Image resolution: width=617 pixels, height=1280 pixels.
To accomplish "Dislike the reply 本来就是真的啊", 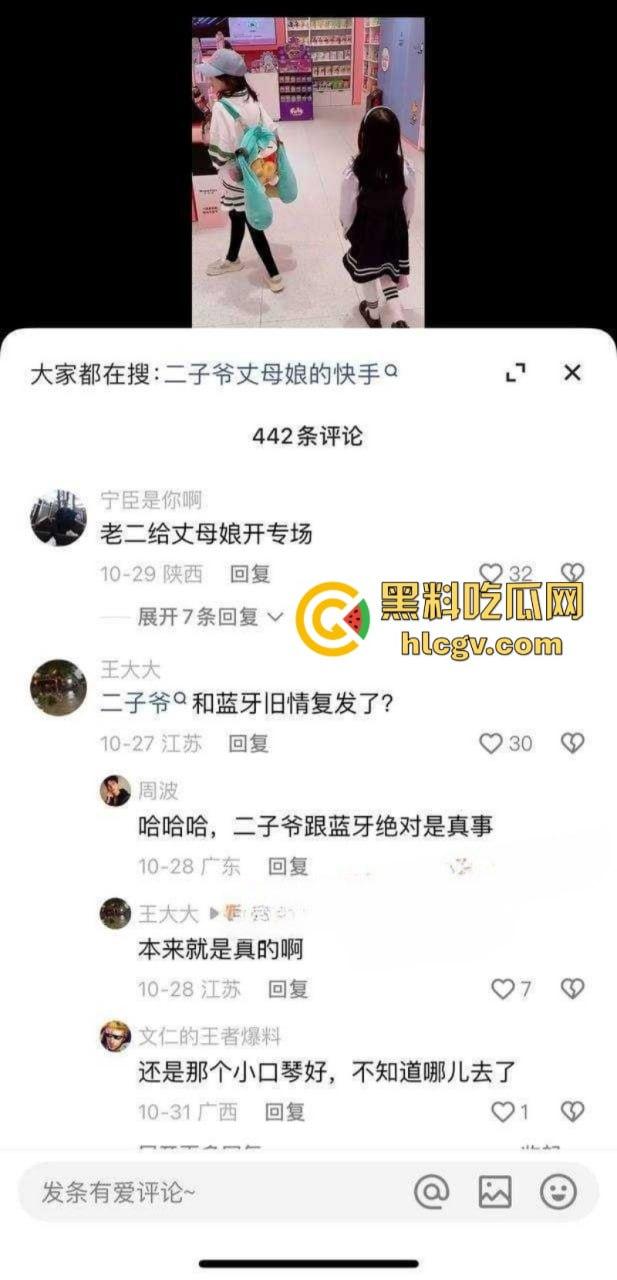I will (572, 989).
